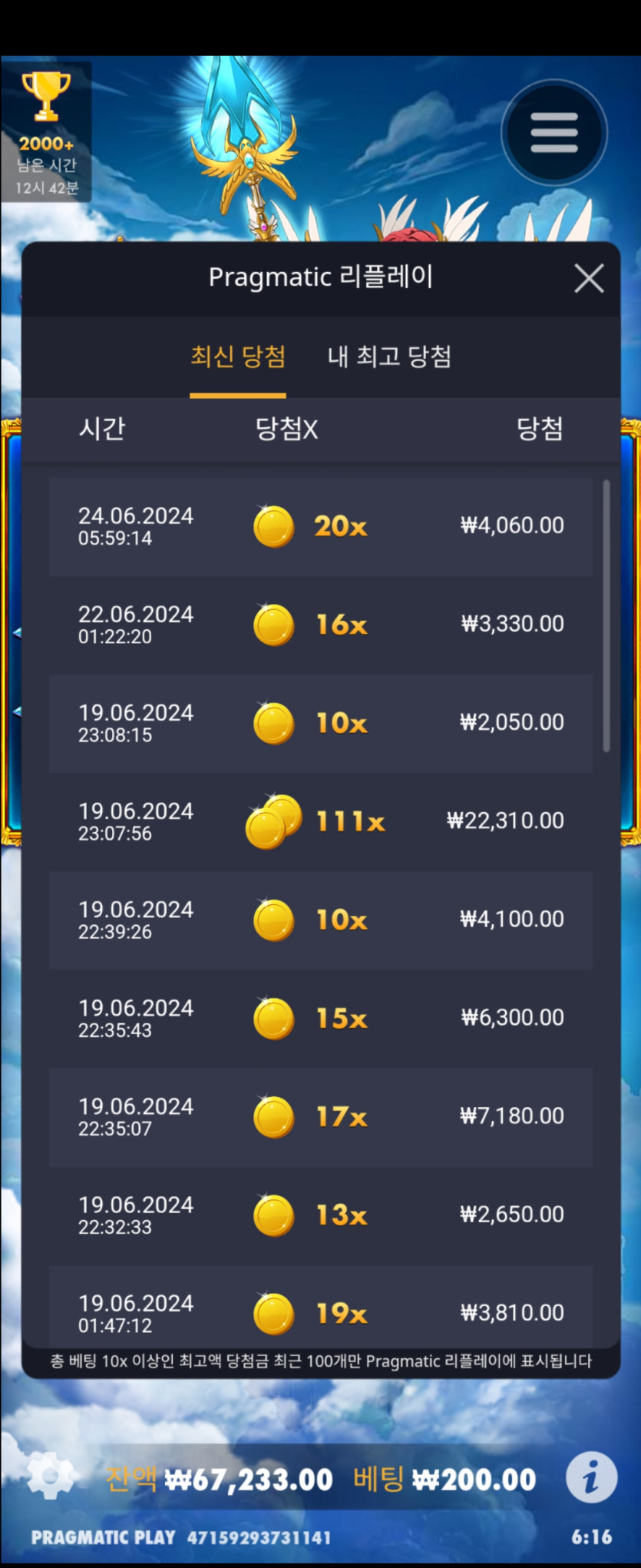The image size is (641, 1568).
Task: Select the 최신 당첨 tab
Action: pos(238,356)
